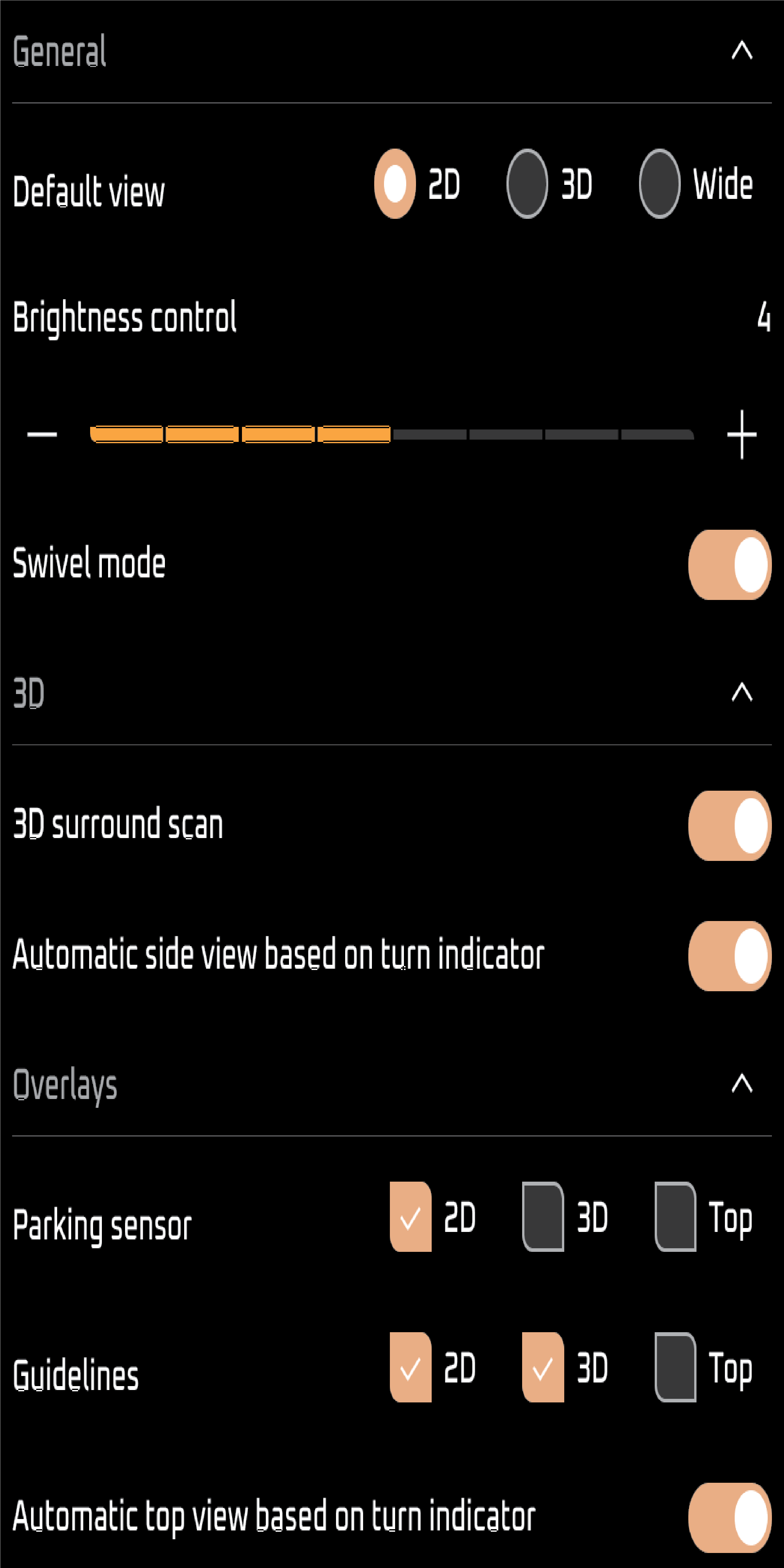Increase brightness with the plus button
The height and width of the screenshot is (1568, 784).
click(x=742, y=434)
